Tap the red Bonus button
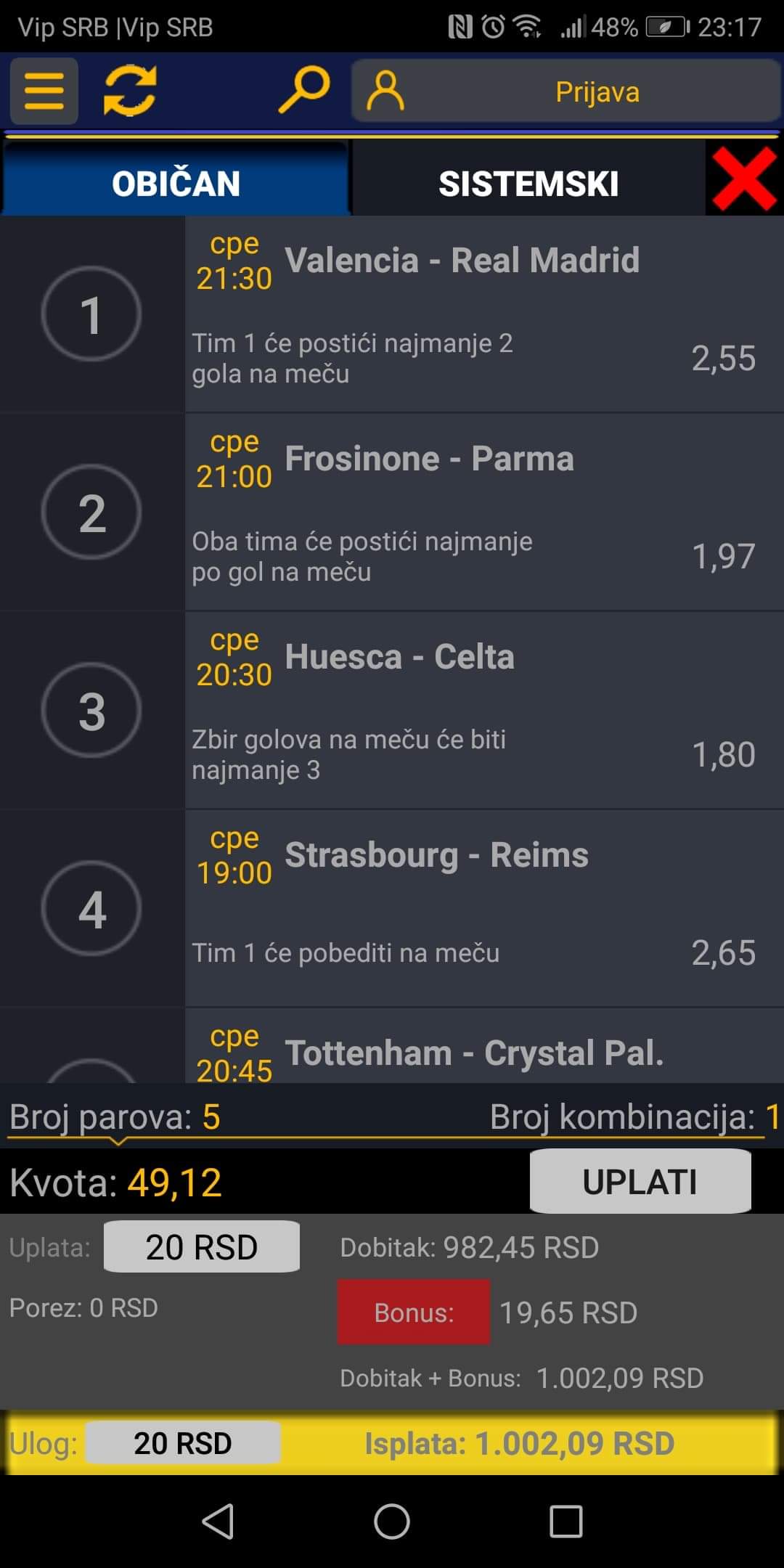The height and width of the screenshot is (1568, 784). click(x=414, y=1312)
